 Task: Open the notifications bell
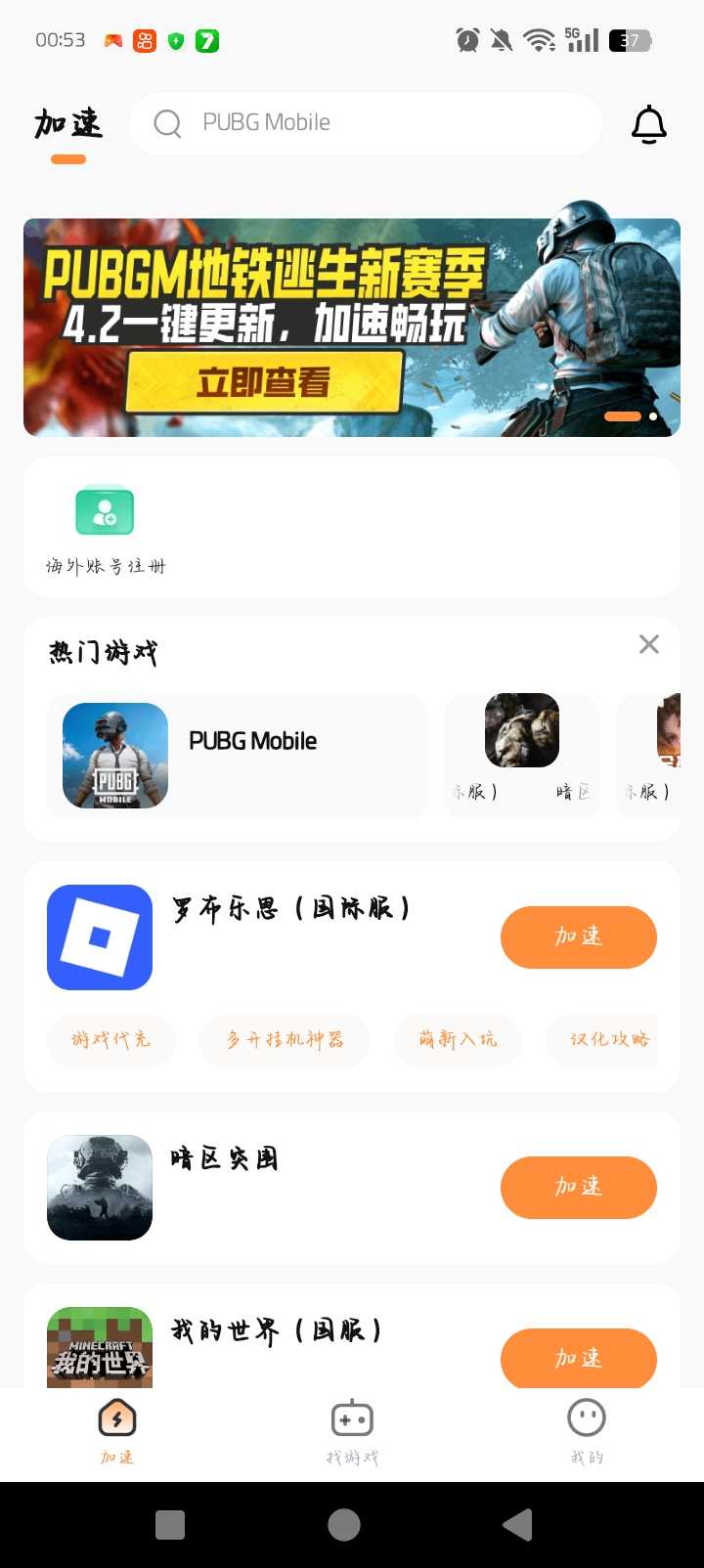pos(648,124)
